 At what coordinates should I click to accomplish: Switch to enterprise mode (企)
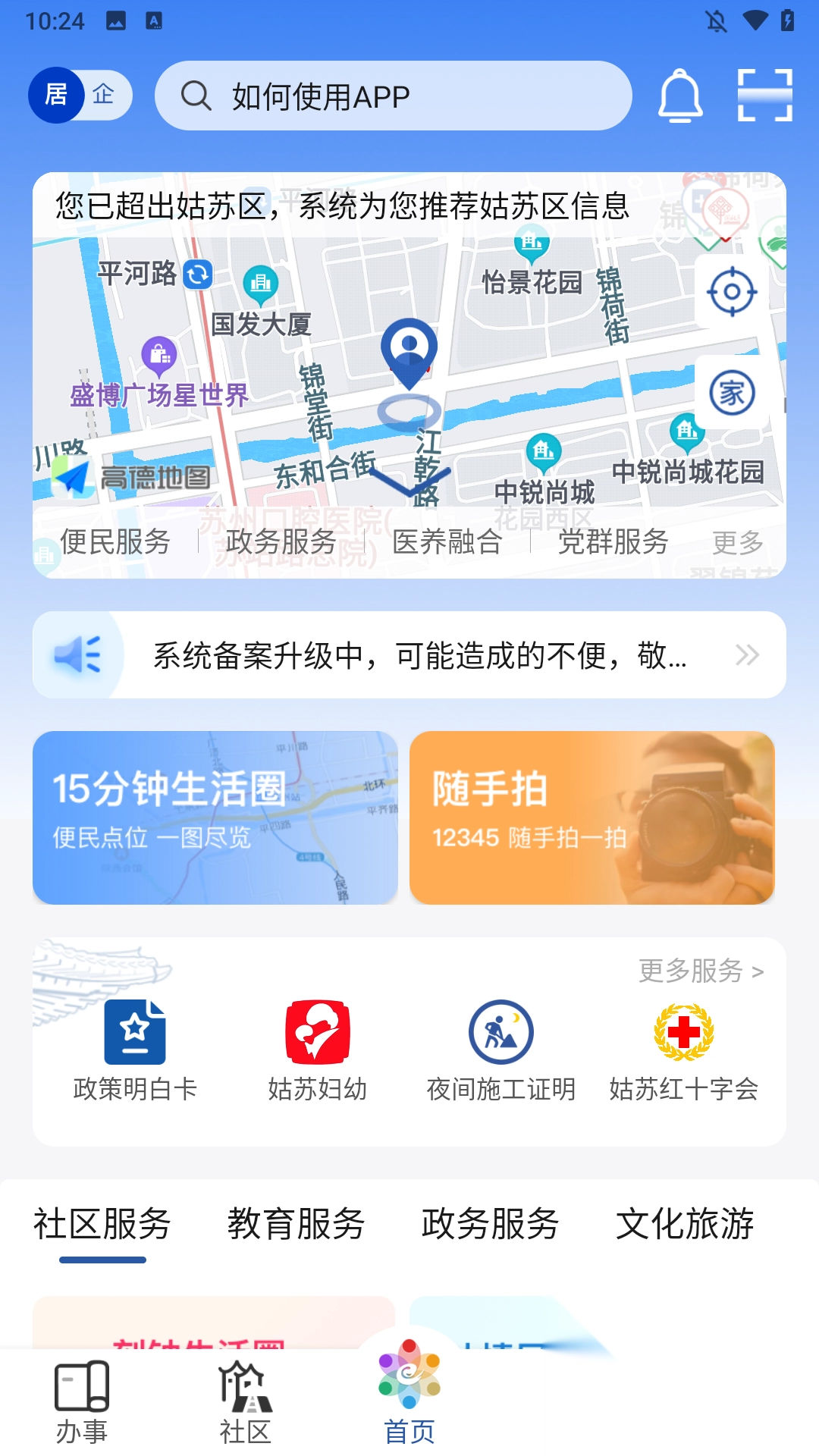(x=105, y=96)
